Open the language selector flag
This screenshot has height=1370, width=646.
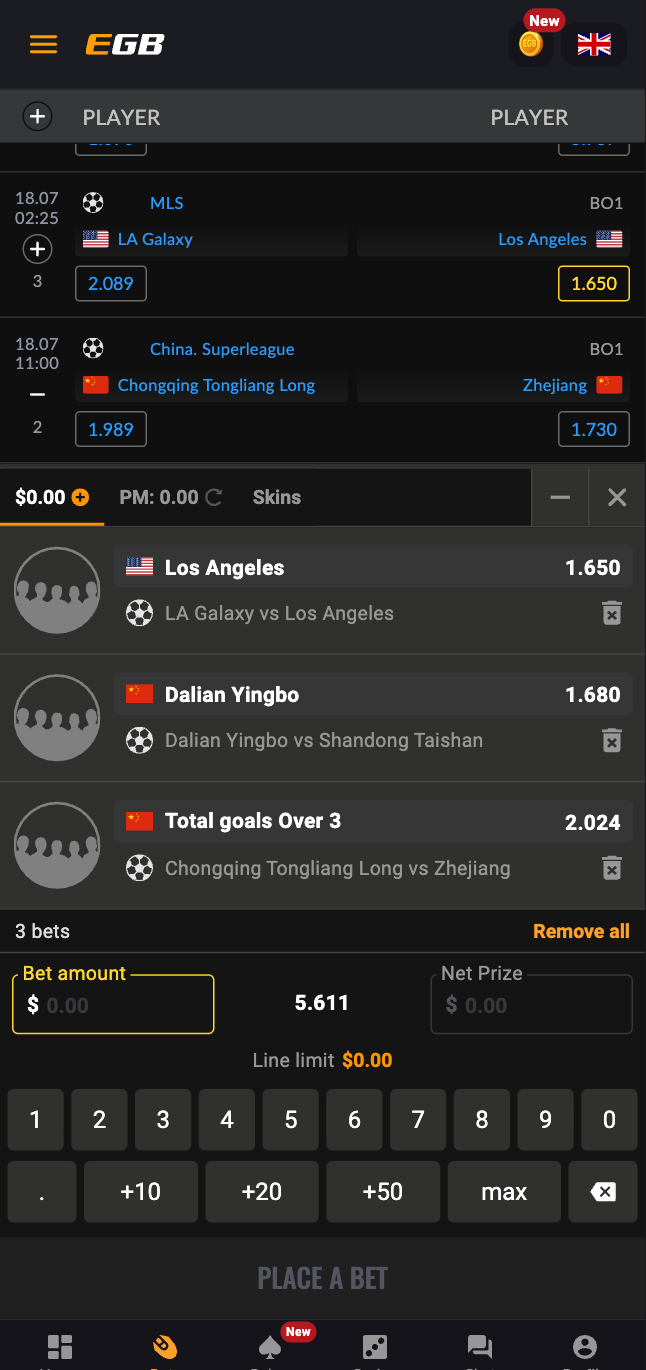coord(594,44)
